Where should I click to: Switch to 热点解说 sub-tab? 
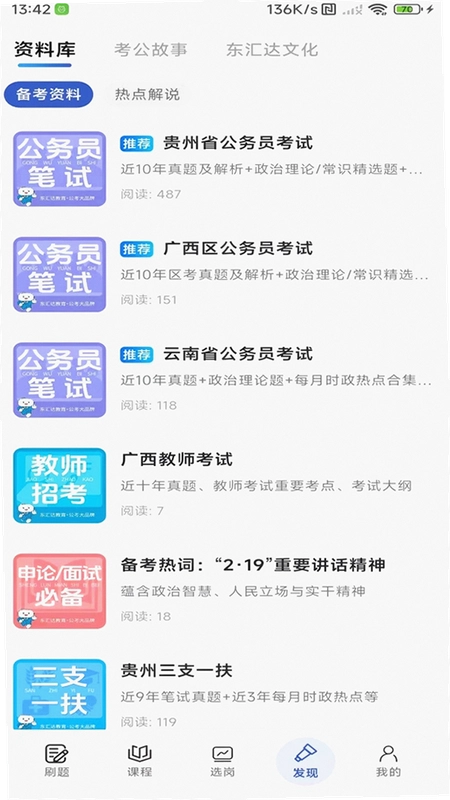[147, 94]
